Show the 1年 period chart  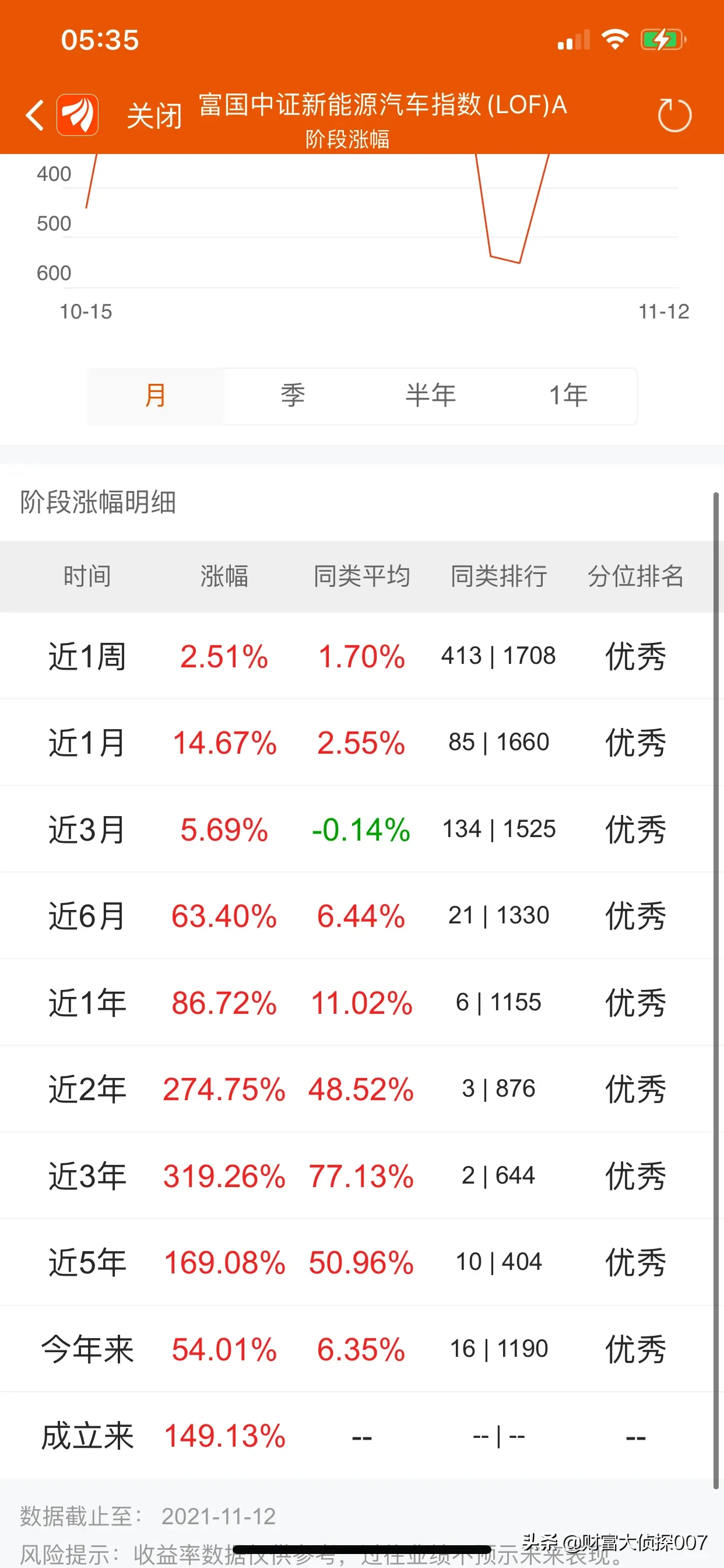point(568,395)
